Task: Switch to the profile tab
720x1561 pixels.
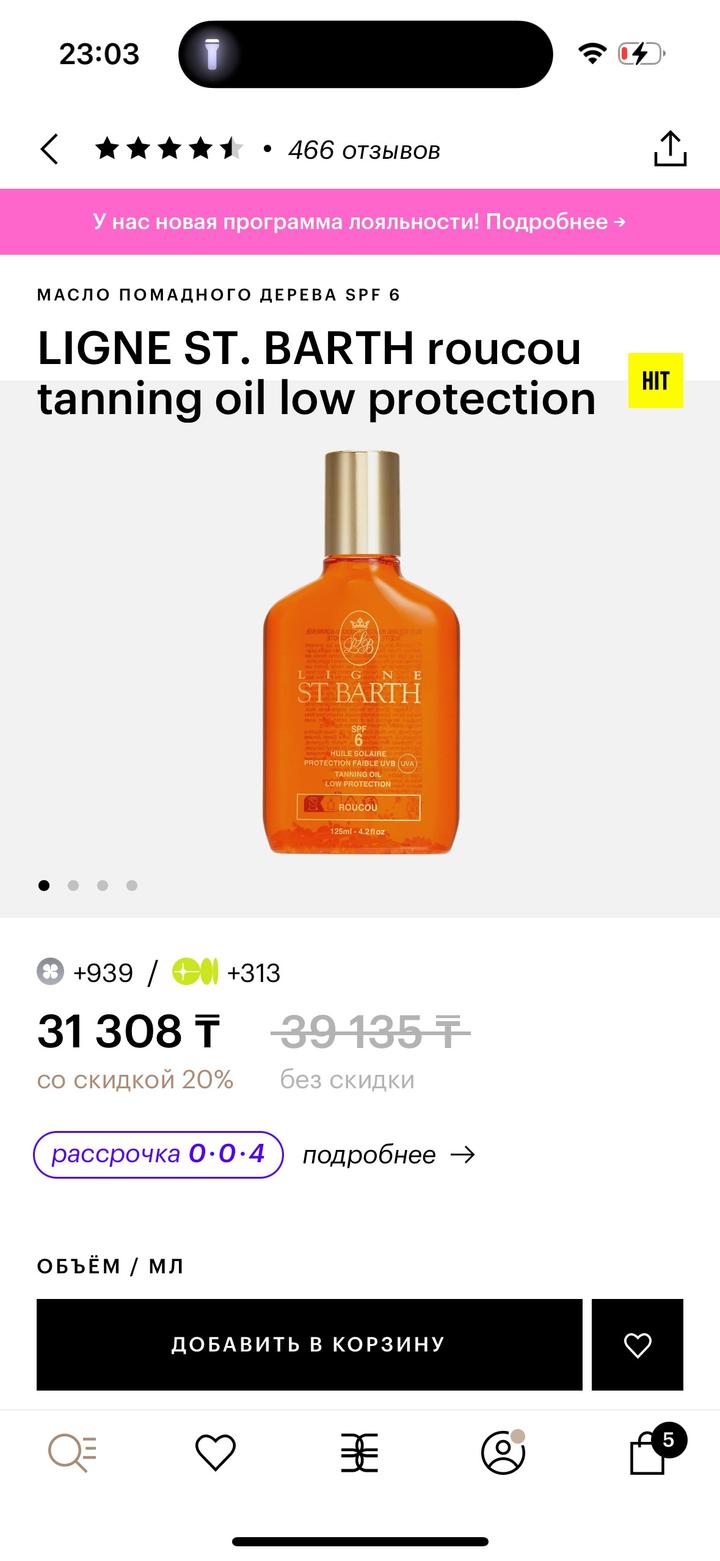Action: click(503, 1452)
